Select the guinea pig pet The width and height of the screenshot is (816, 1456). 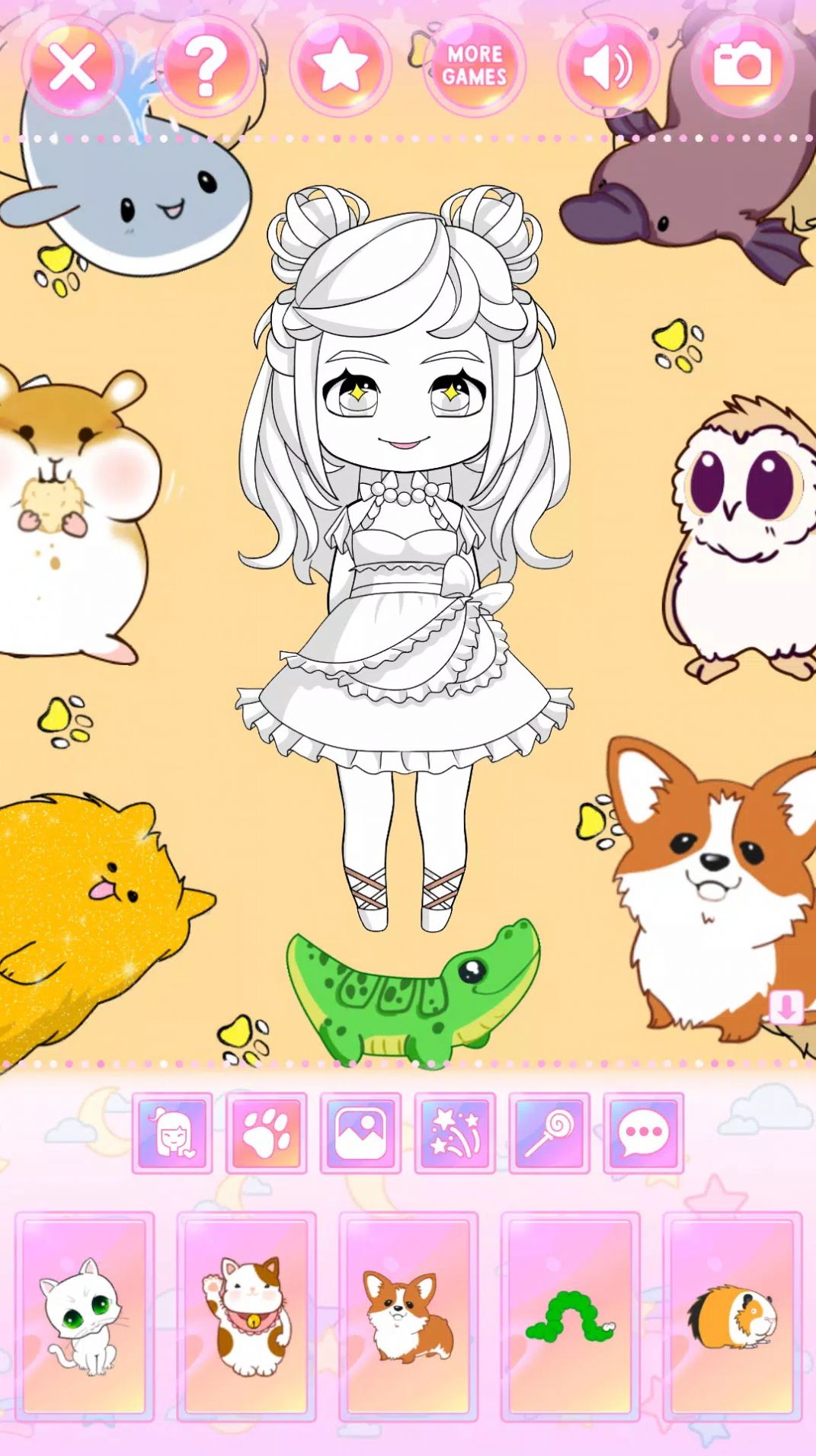tap(732, 1316)
